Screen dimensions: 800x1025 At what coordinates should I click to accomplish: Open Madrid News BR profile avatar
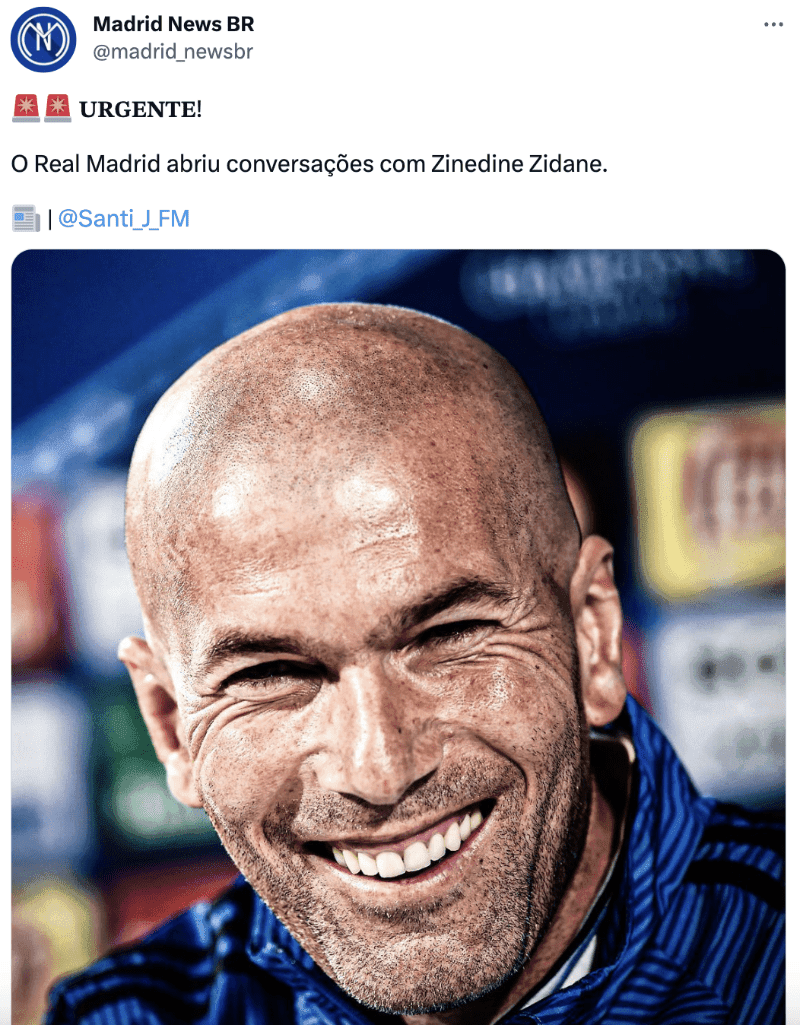[43, 39]
